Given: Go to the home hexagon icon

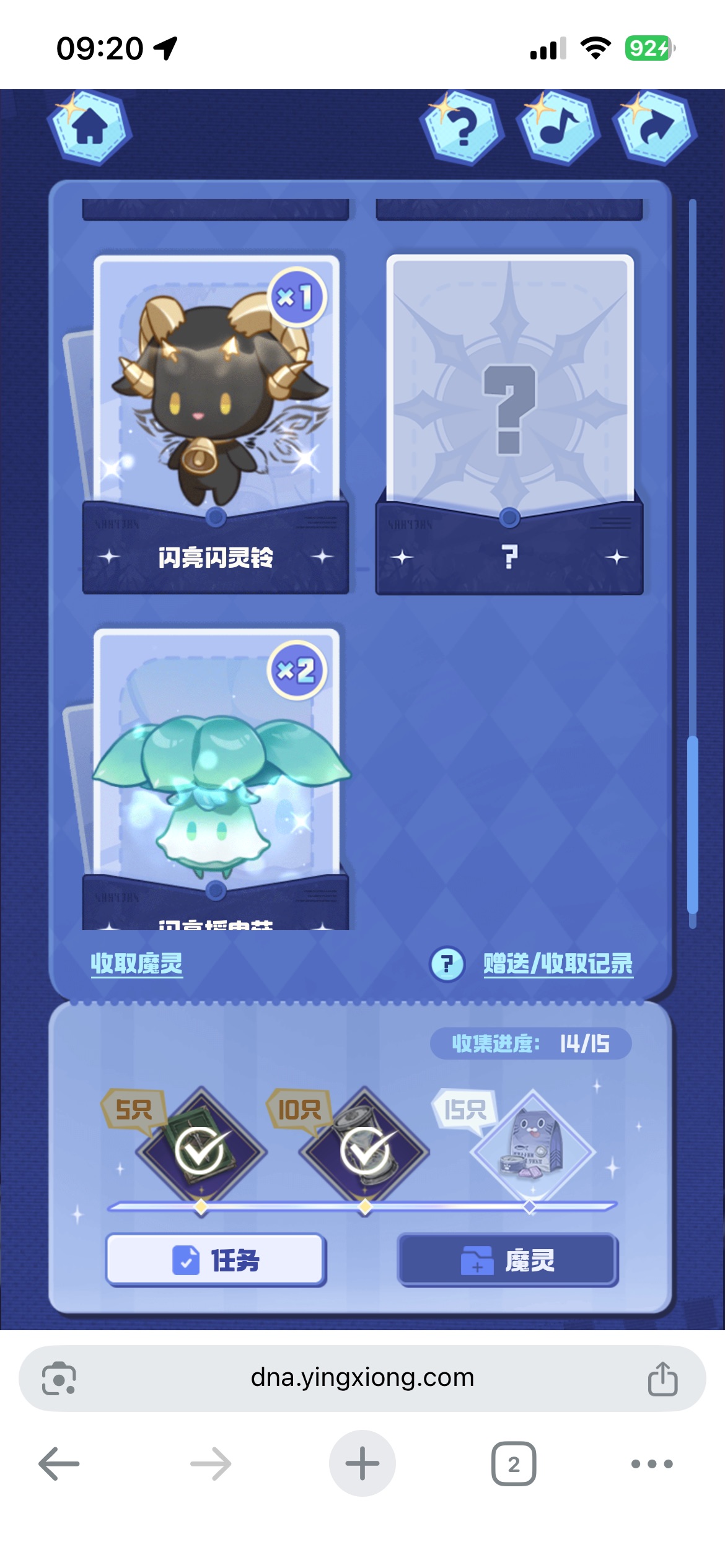Looking at the screenshot, I should (x=90, y=128).
